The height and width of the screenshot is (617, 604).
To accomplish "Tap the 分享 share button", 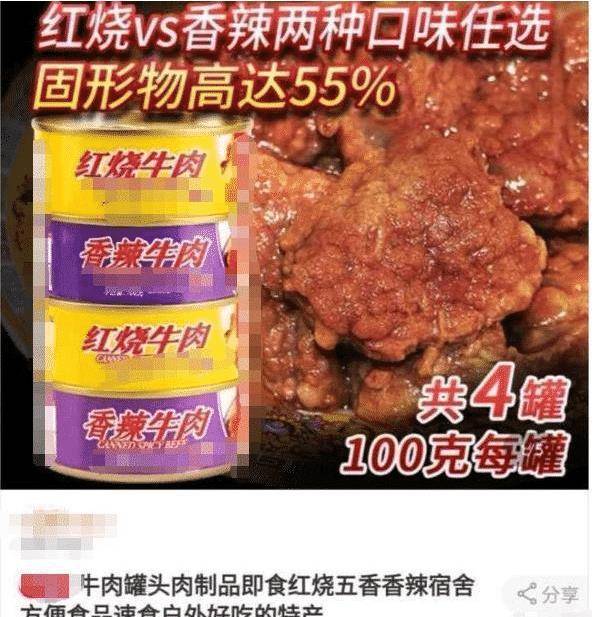I will point(548,594).
